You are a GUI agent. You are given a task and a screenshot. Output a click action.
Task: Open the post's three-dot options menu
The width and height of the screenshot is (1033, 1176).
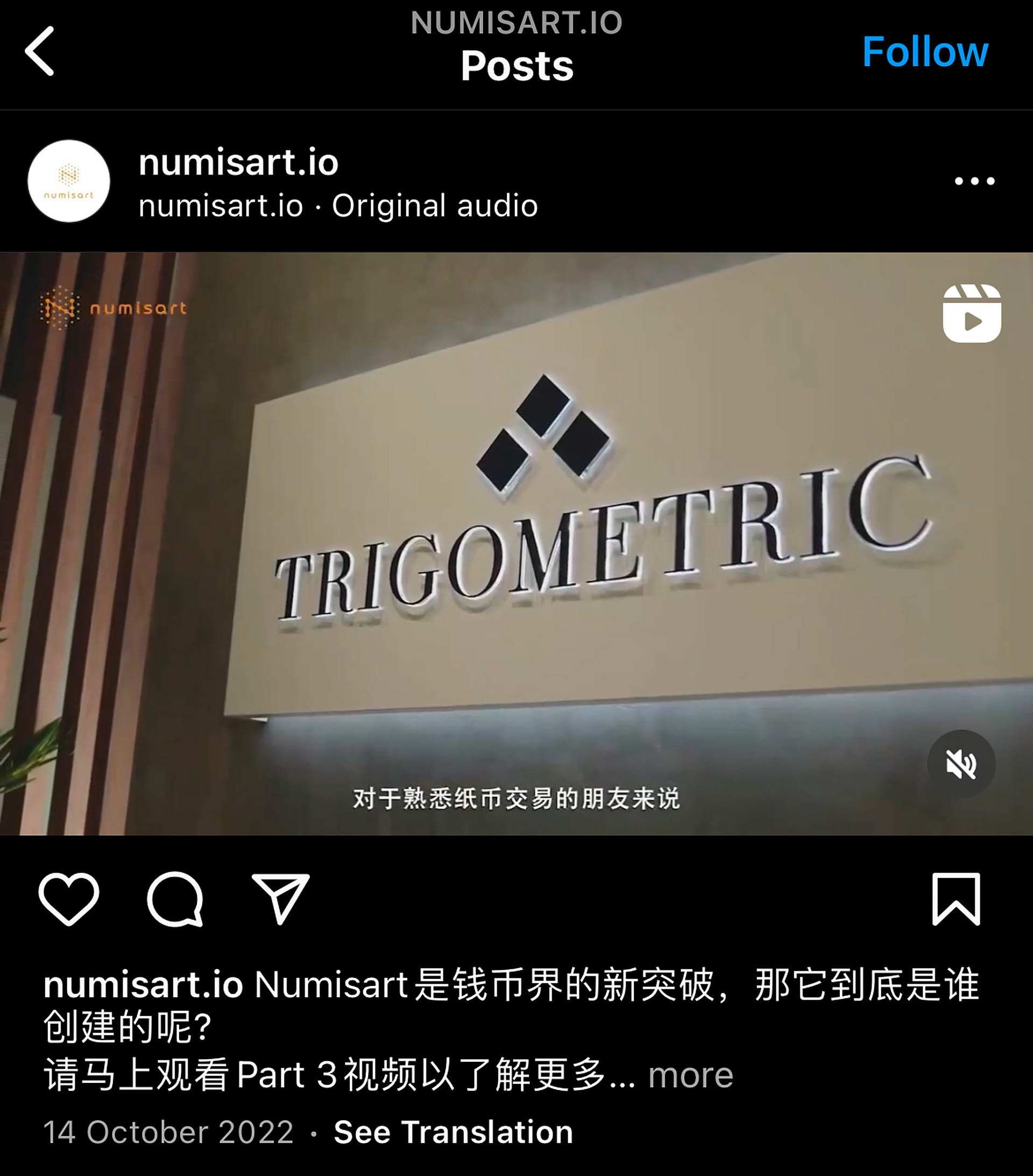[x=974, y=181]
